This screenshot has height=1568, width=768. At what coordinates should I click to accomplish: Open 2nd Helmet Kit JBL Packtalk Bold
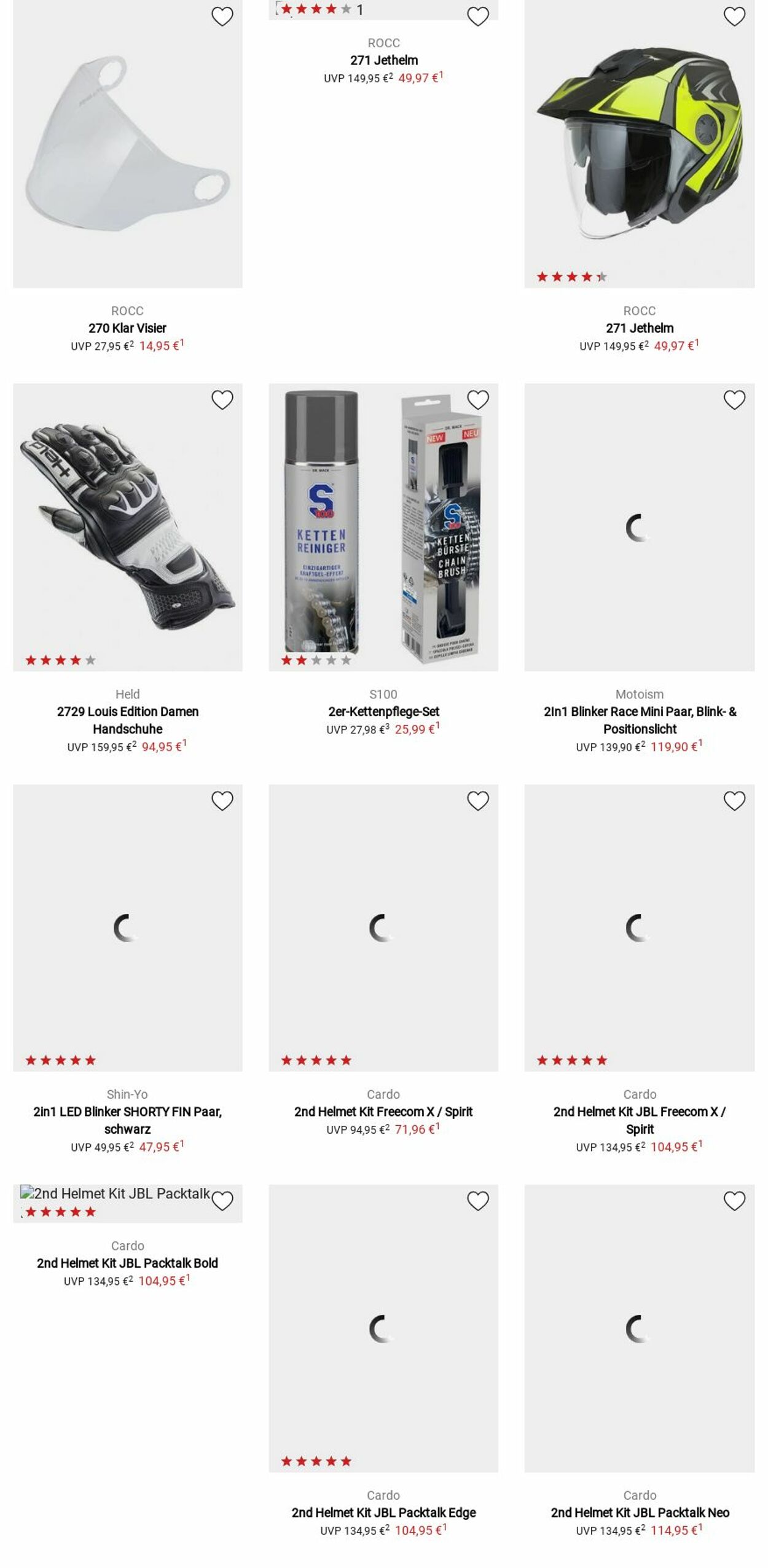(x=127, y=1263)
